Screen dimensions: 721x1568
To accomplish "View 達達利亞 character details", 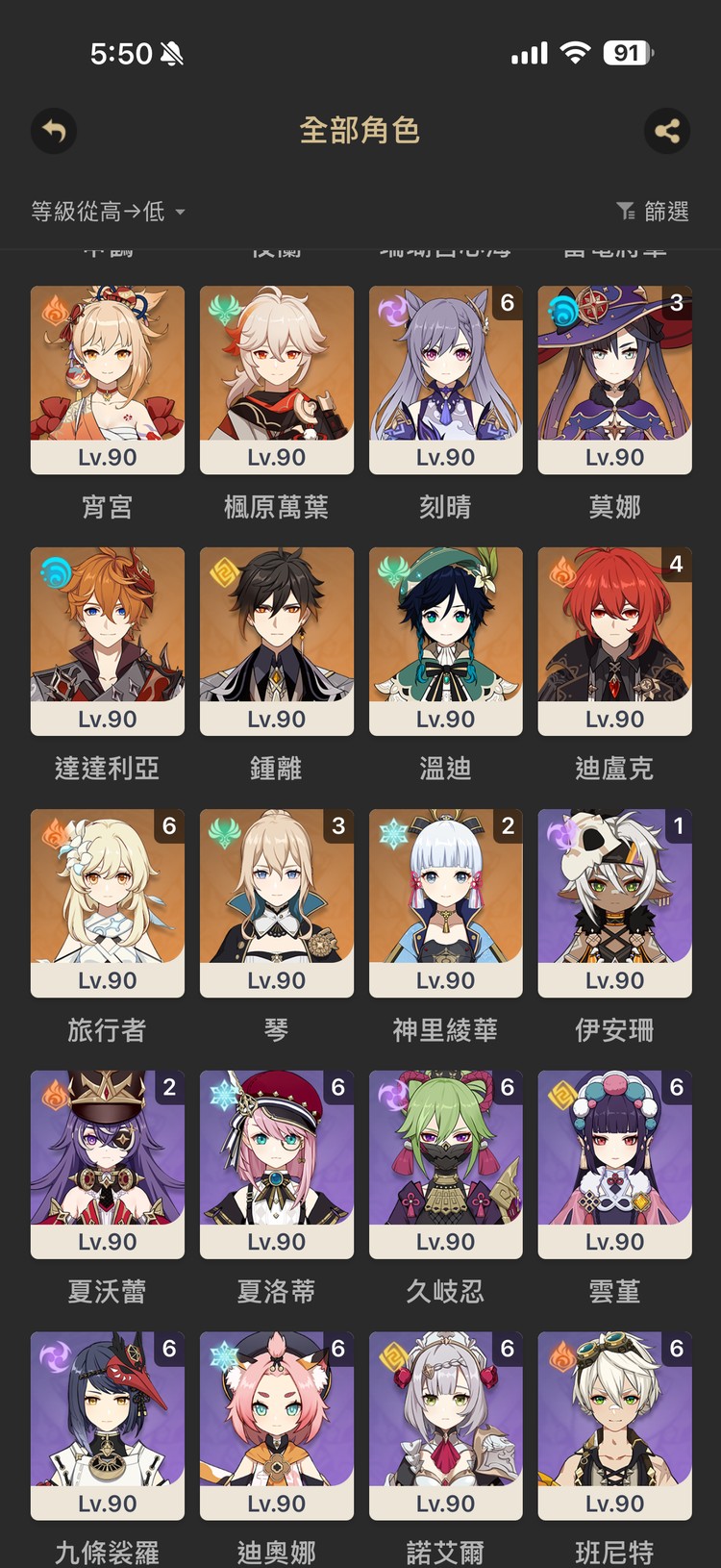I will click(107, 641).
